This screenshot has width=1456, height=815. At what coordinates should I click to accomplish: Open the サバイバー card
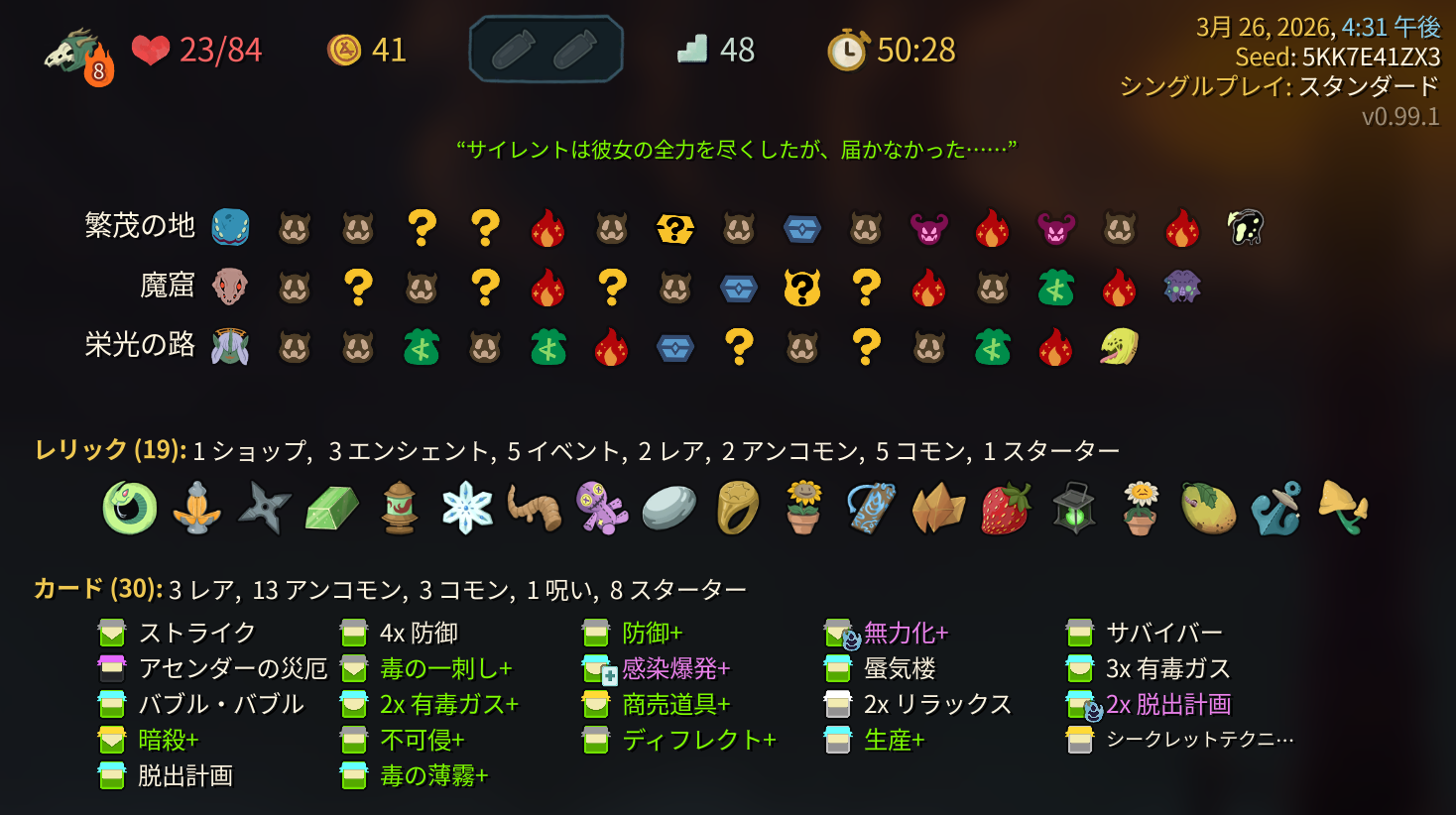(1145, 633)
